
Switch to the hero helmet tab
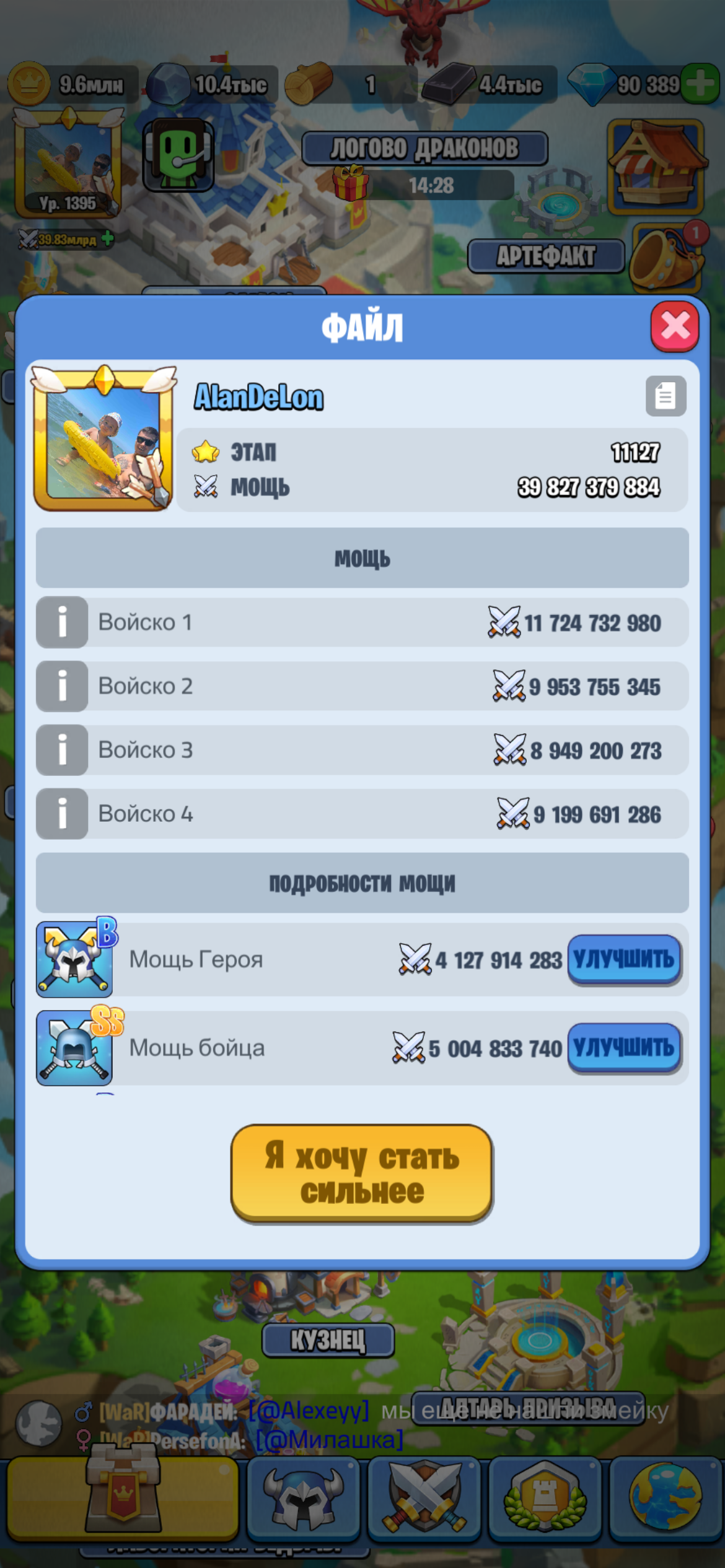click(x=303, y=1499)
